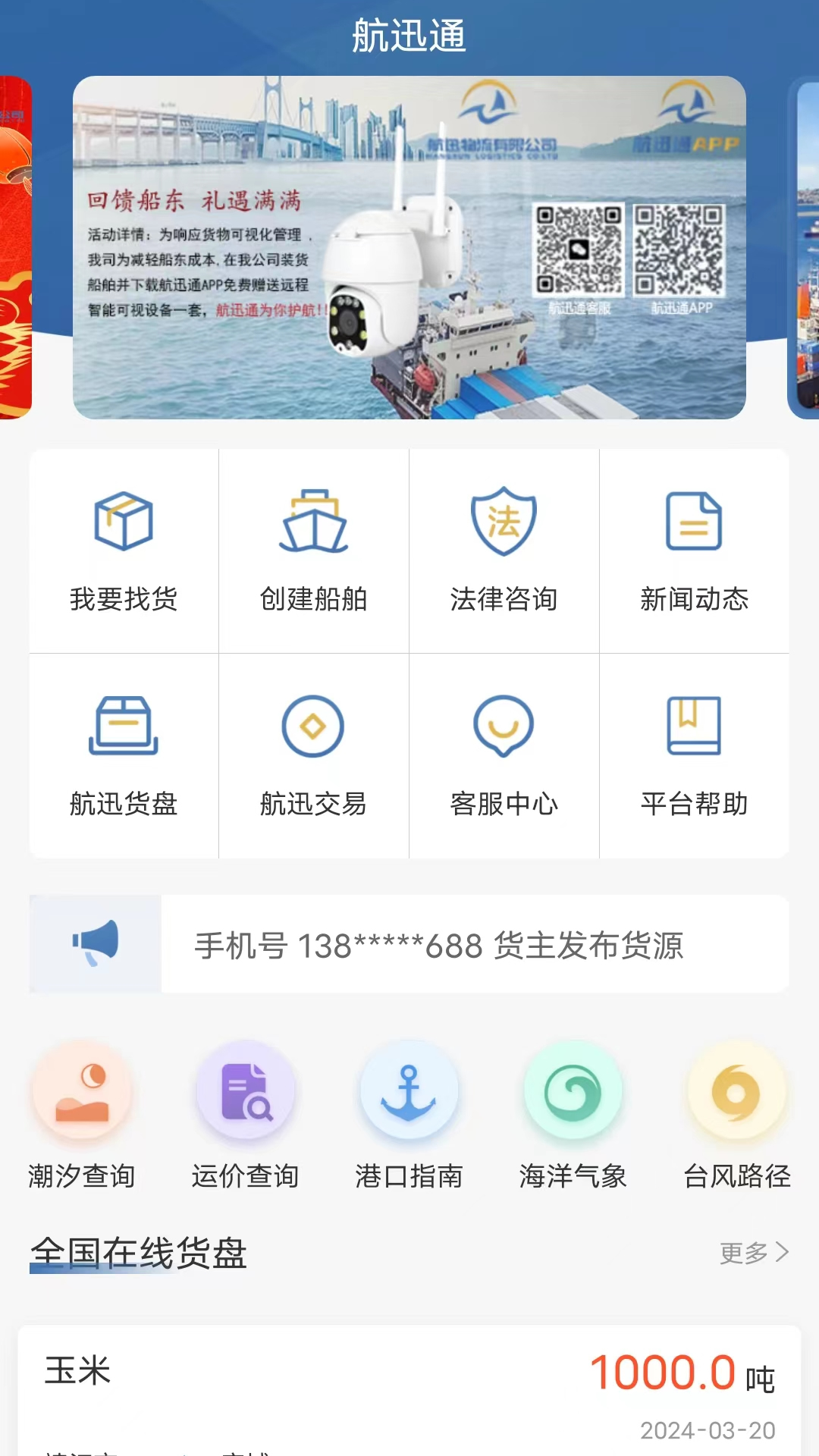Viewport: 819px width, 1456px height.
Task: Open 平台帮助 platform help
Action: pos(694,755)
